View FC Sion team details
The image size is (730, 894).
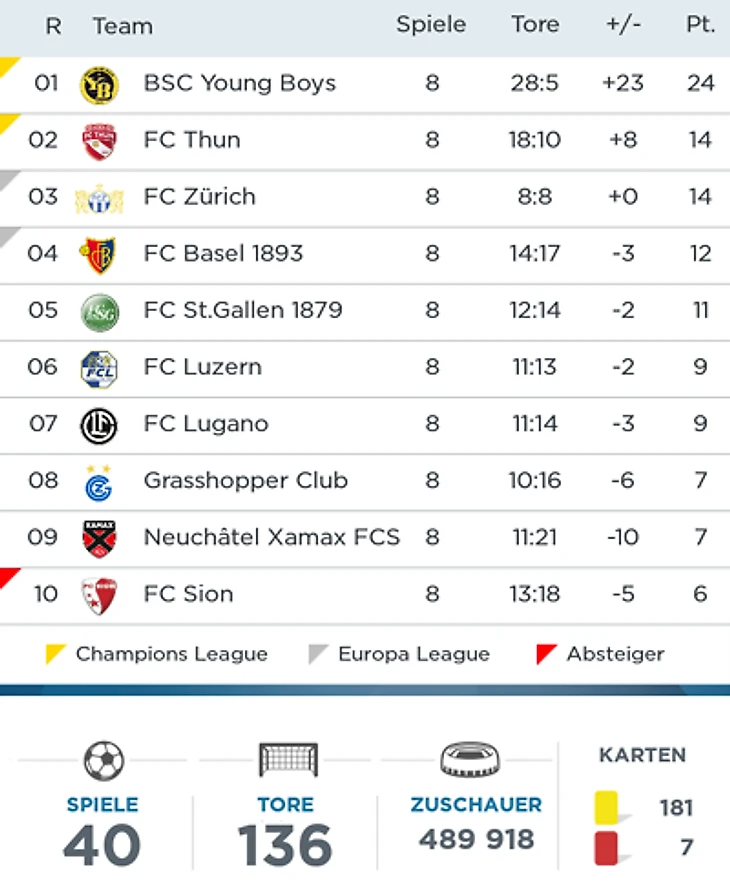(188, 594)
